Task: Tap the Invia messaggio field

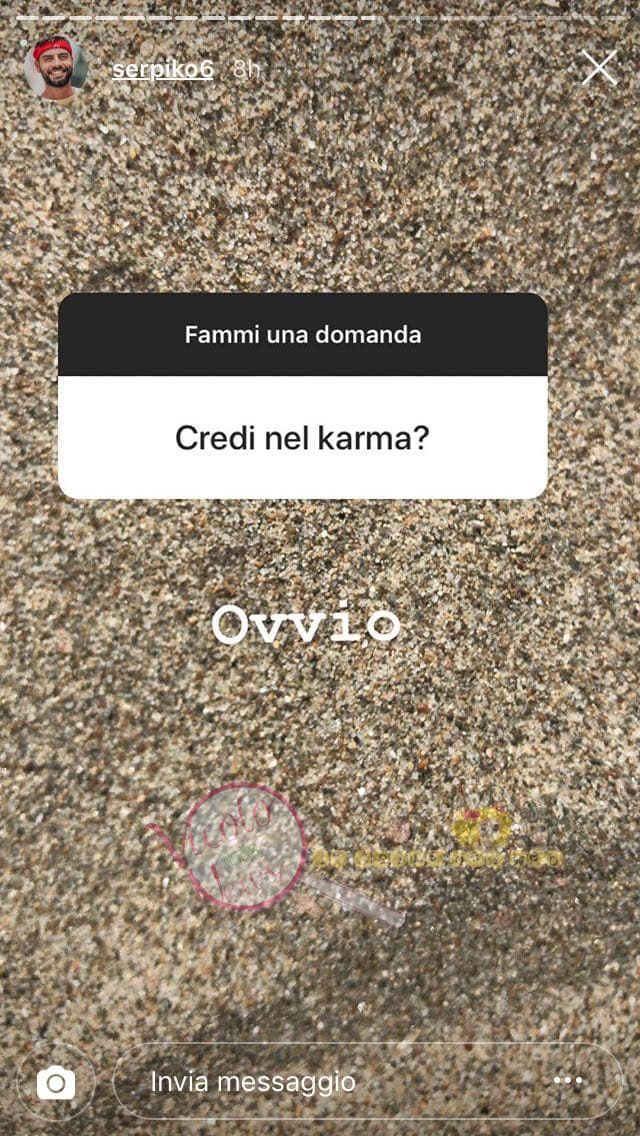Action: coord(330,1081)
